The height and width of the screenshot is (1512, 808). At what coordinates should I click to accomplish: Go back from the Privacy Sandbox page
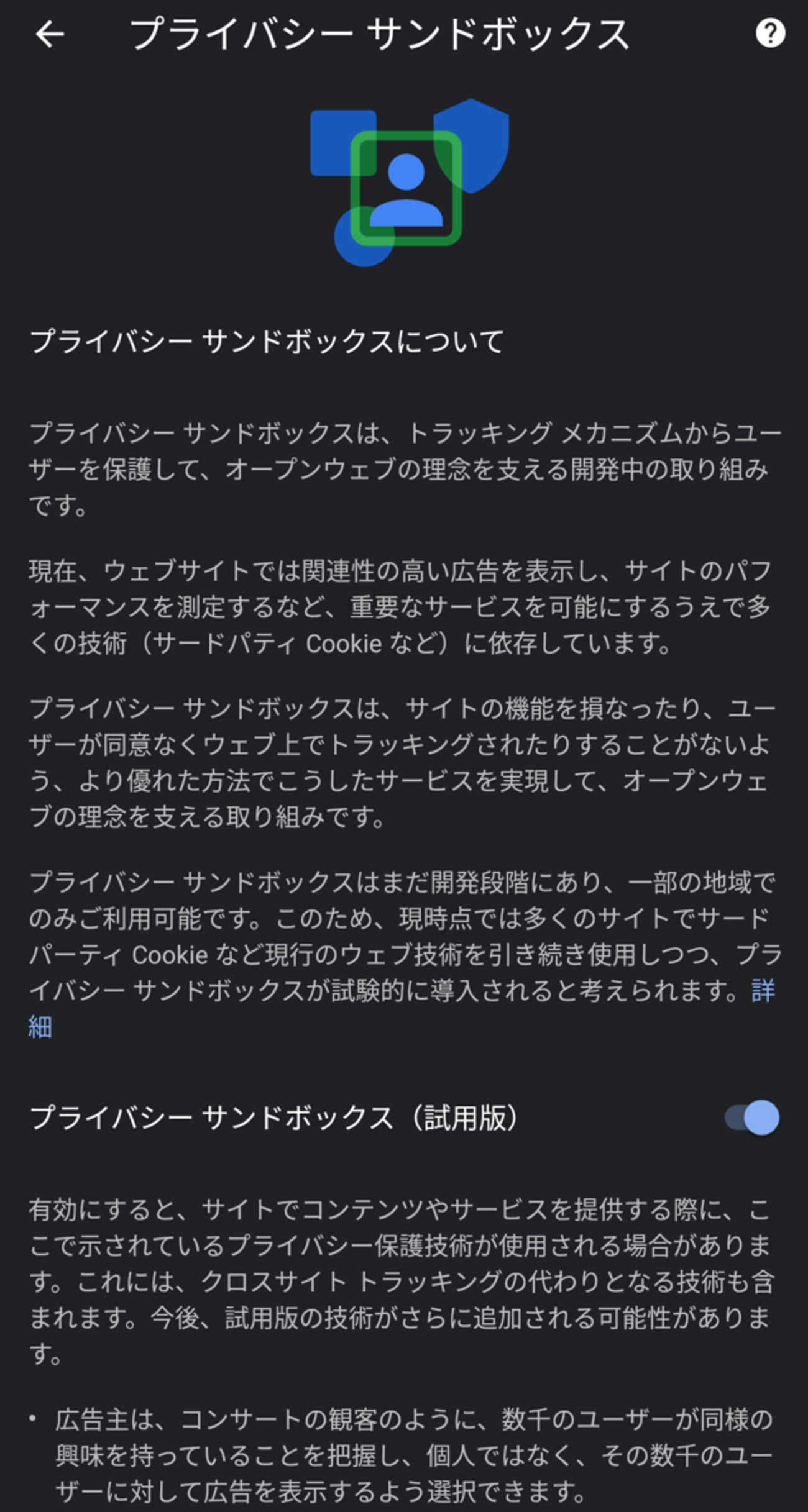pyautogui.click(x=50, y=34)
